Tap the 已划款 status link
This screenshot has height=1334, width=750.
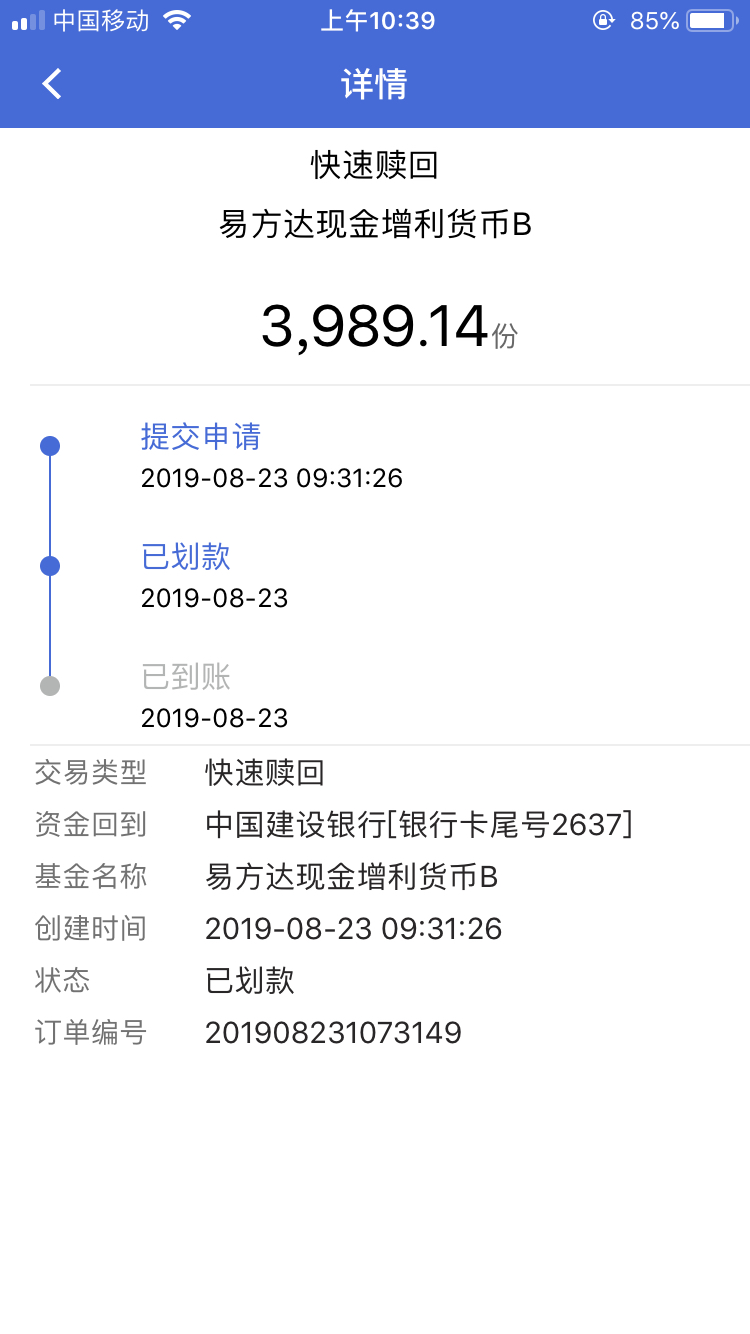pos(185,557)
